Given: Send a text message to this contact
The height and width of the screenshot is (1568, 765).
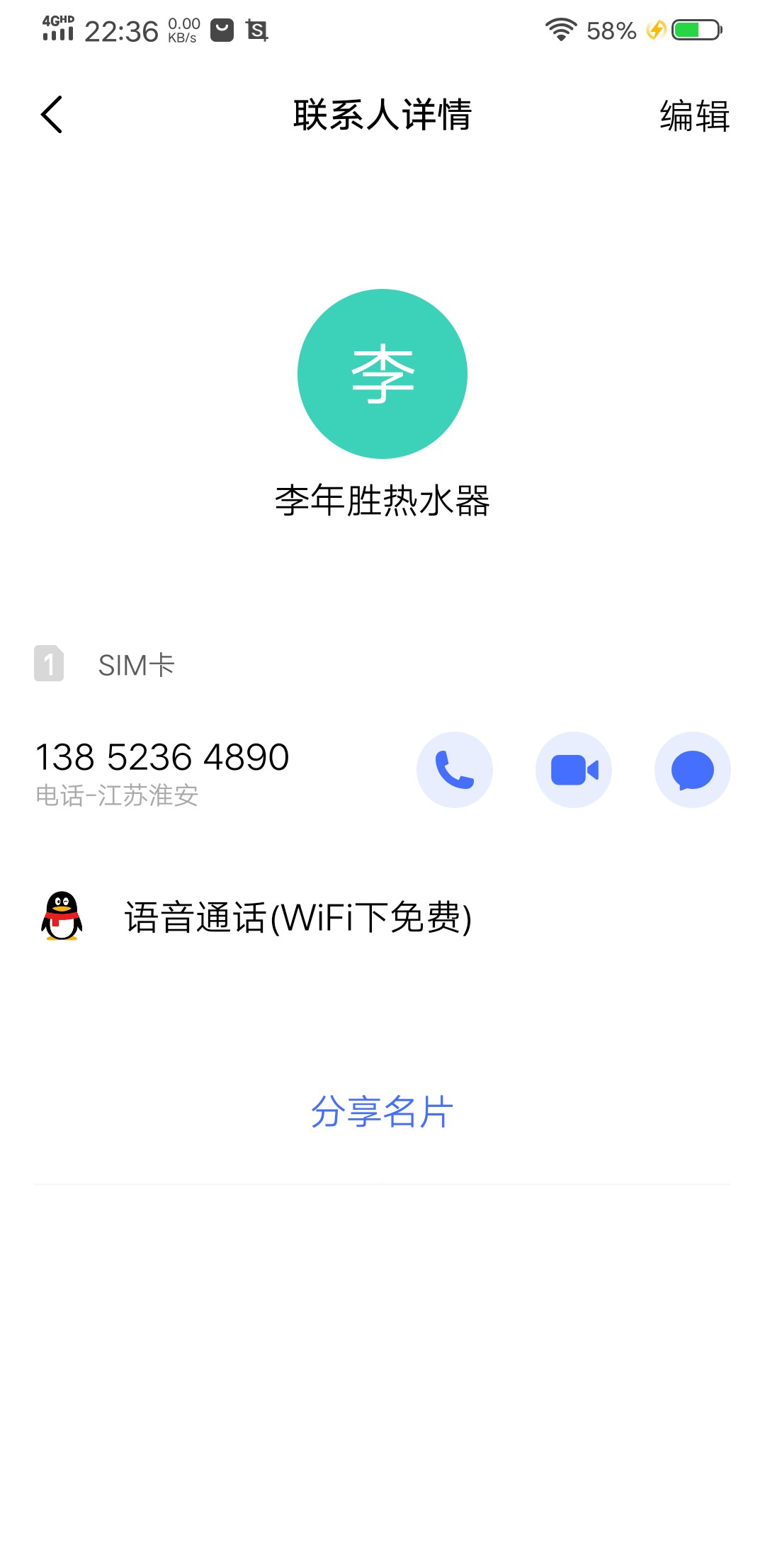Looking at the screenshot, I should (x=693, y=770).
